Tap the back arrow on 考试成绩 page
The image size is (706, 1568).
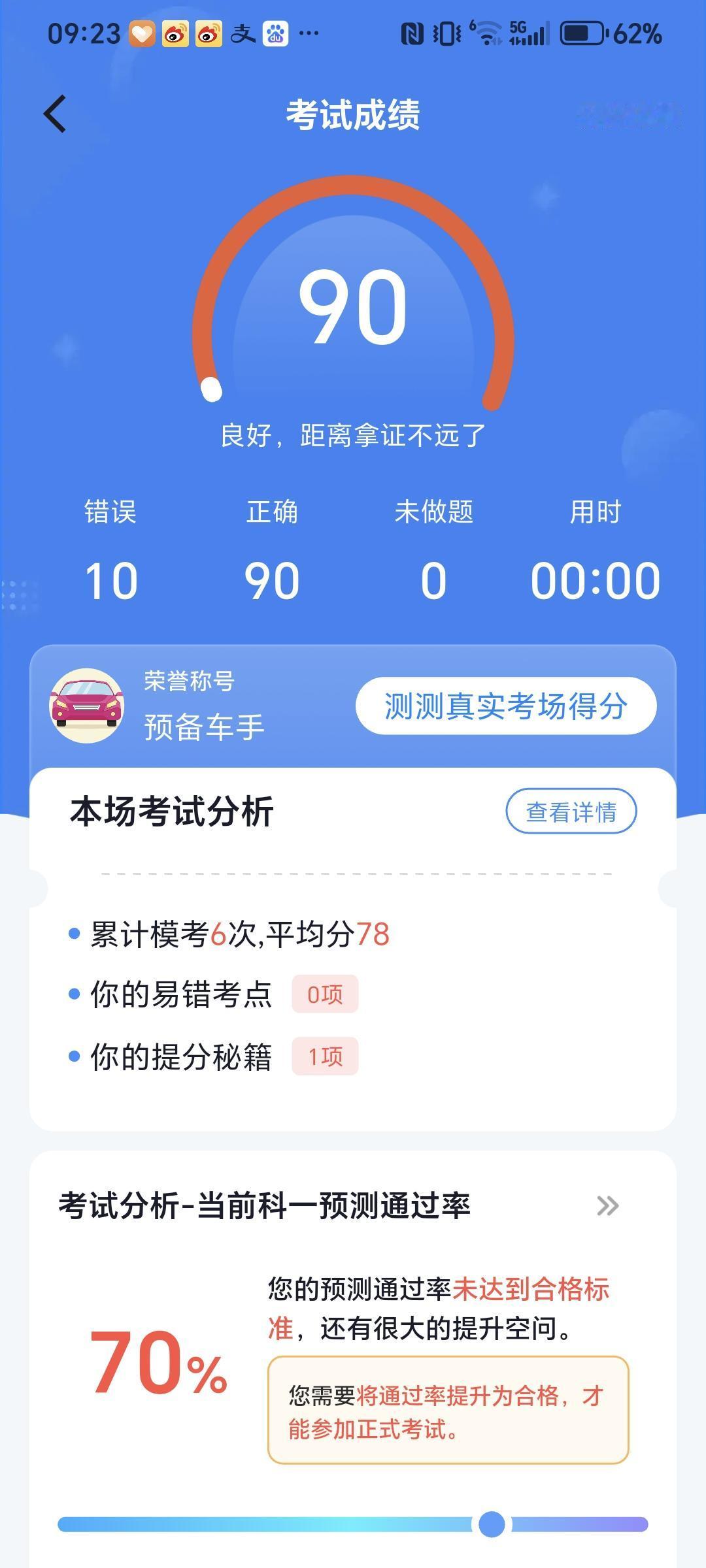[55, 112]
